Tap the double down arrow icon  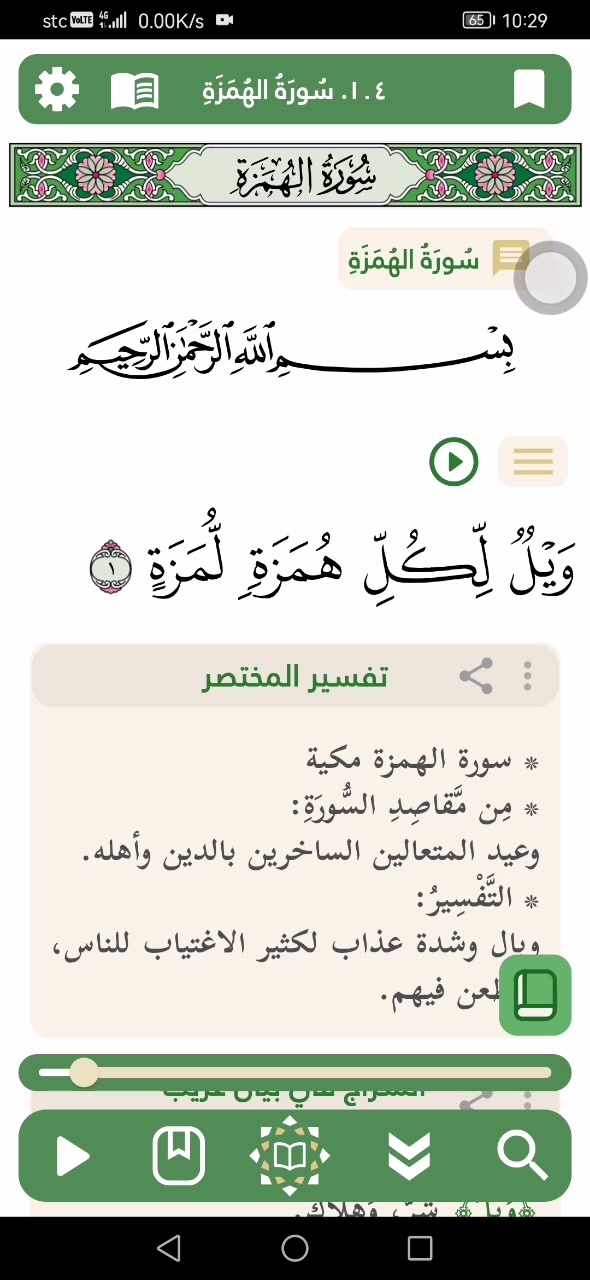click(x=408, y=1156)
